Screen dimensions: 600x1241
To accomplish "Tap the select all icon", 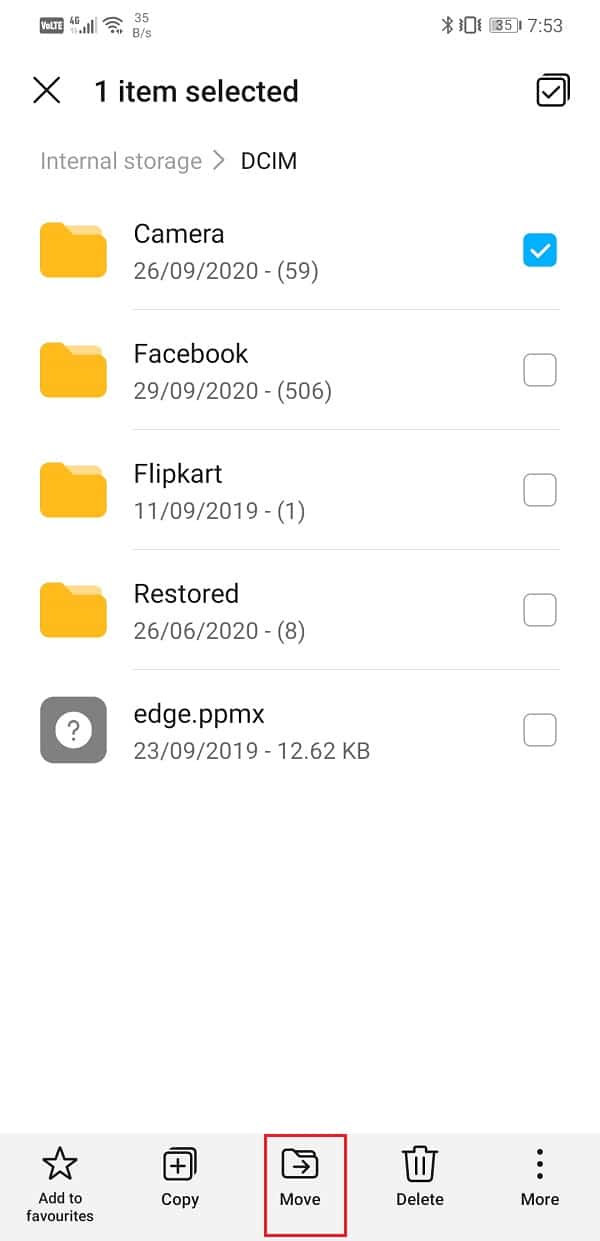I will [553, 91].
